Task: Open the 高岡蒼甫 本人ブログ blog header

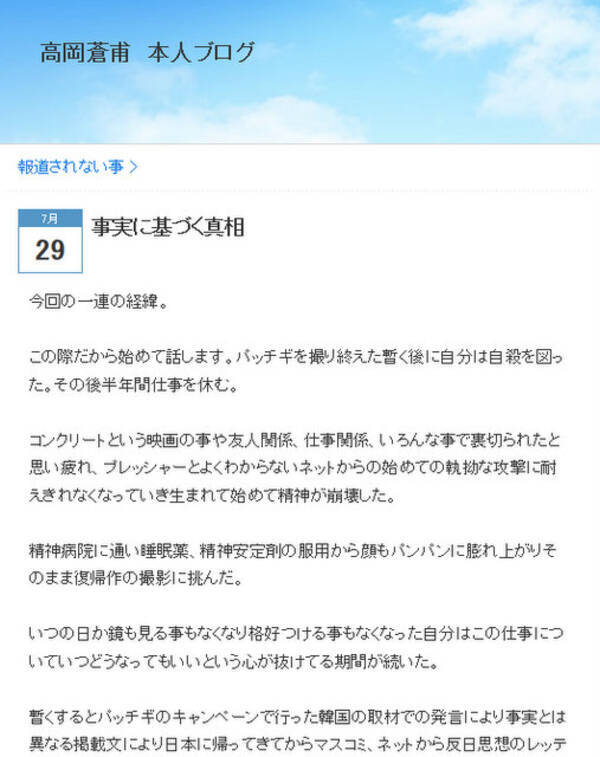Action: coord(147,53)
